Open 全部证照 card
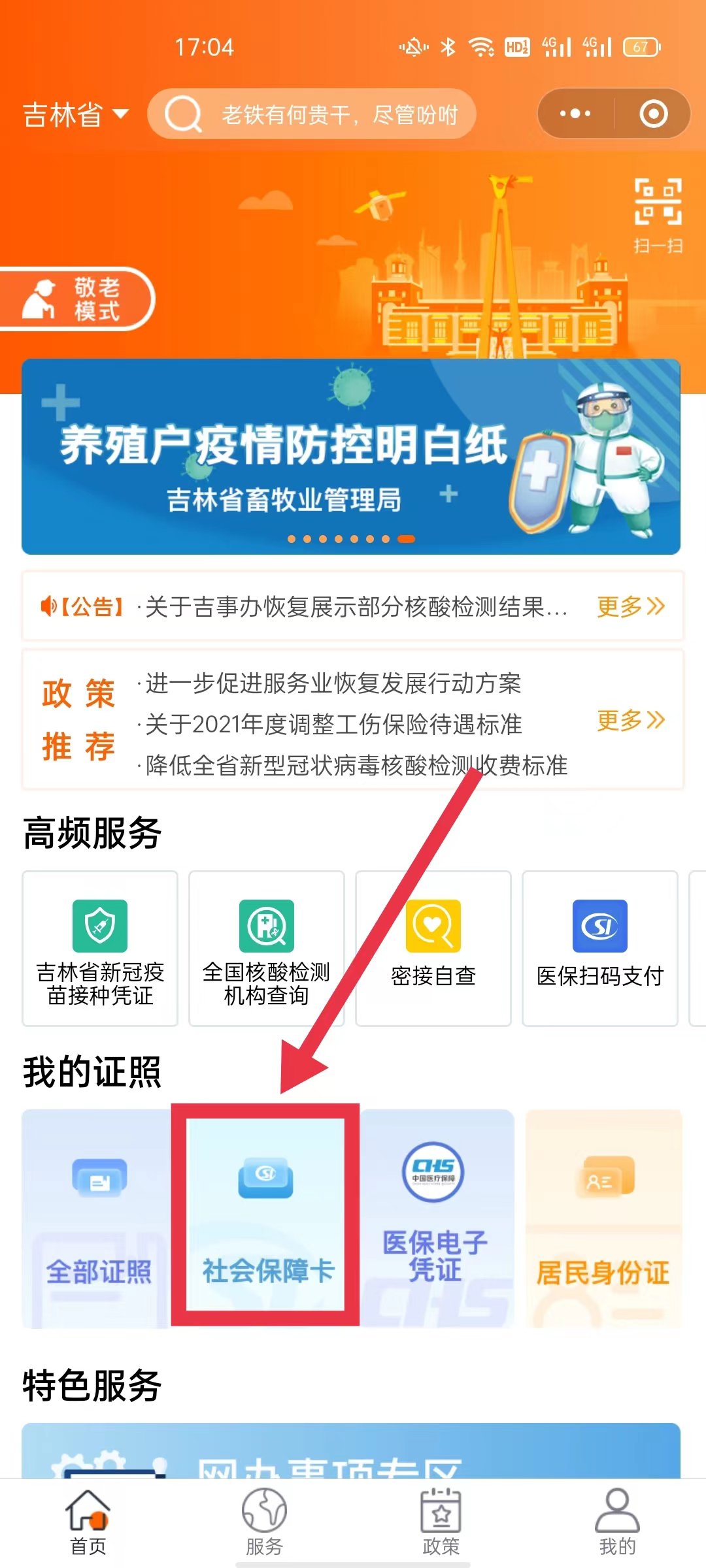The height and width of the screenshot is (1568, 706). point(98,1219)
